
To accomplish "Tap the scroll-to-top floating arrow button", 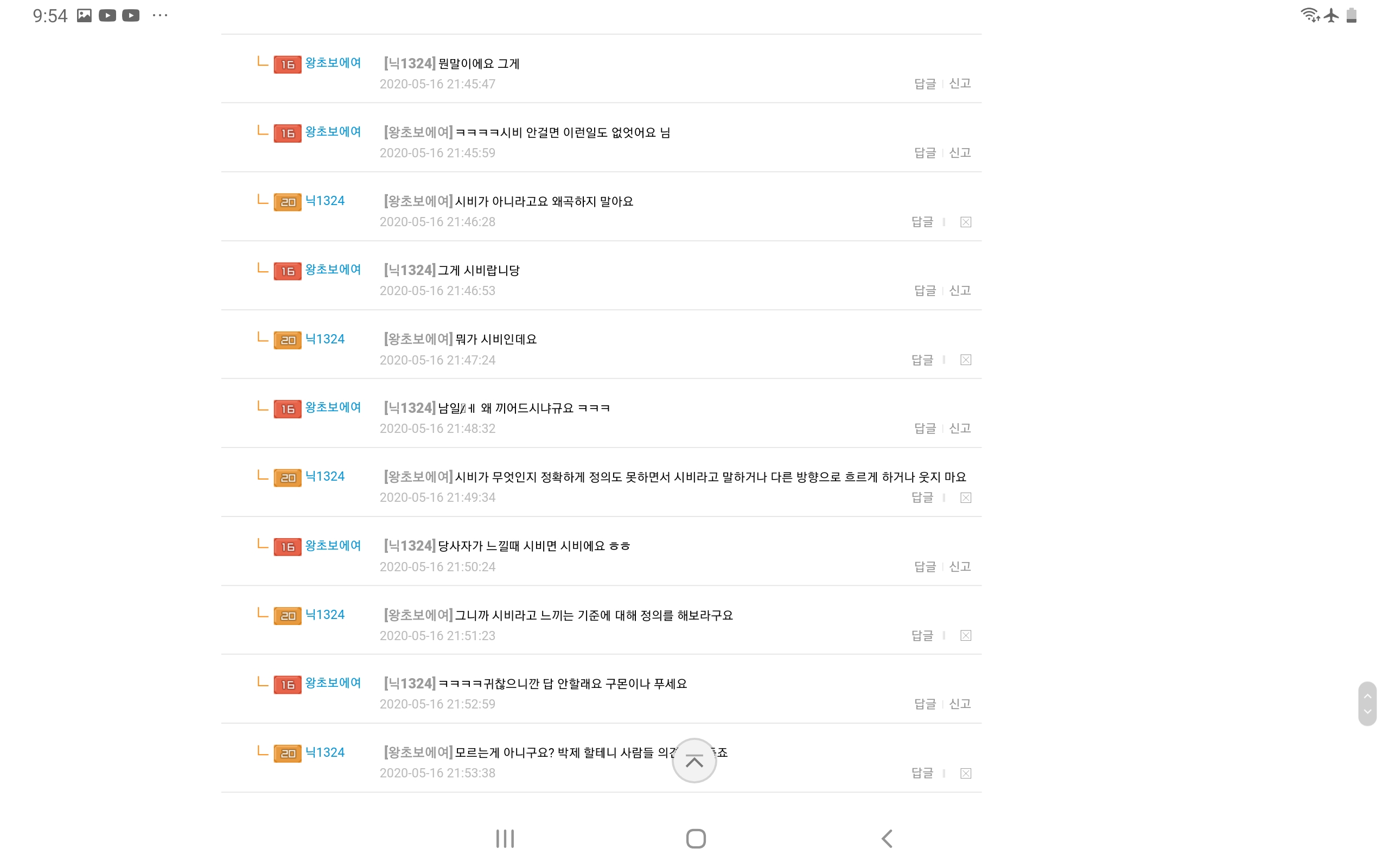I will [694, 761].
